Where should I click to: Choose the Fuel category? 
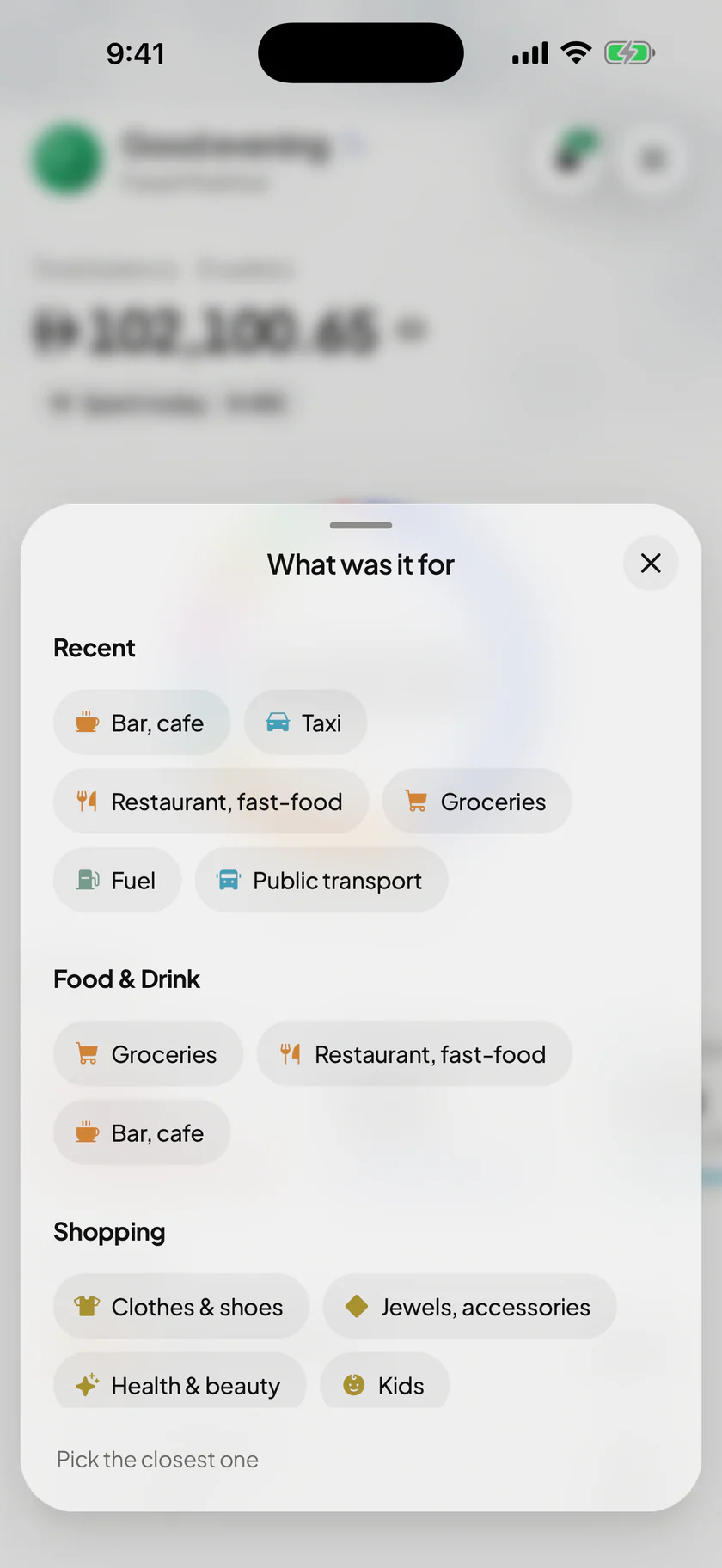117,881
